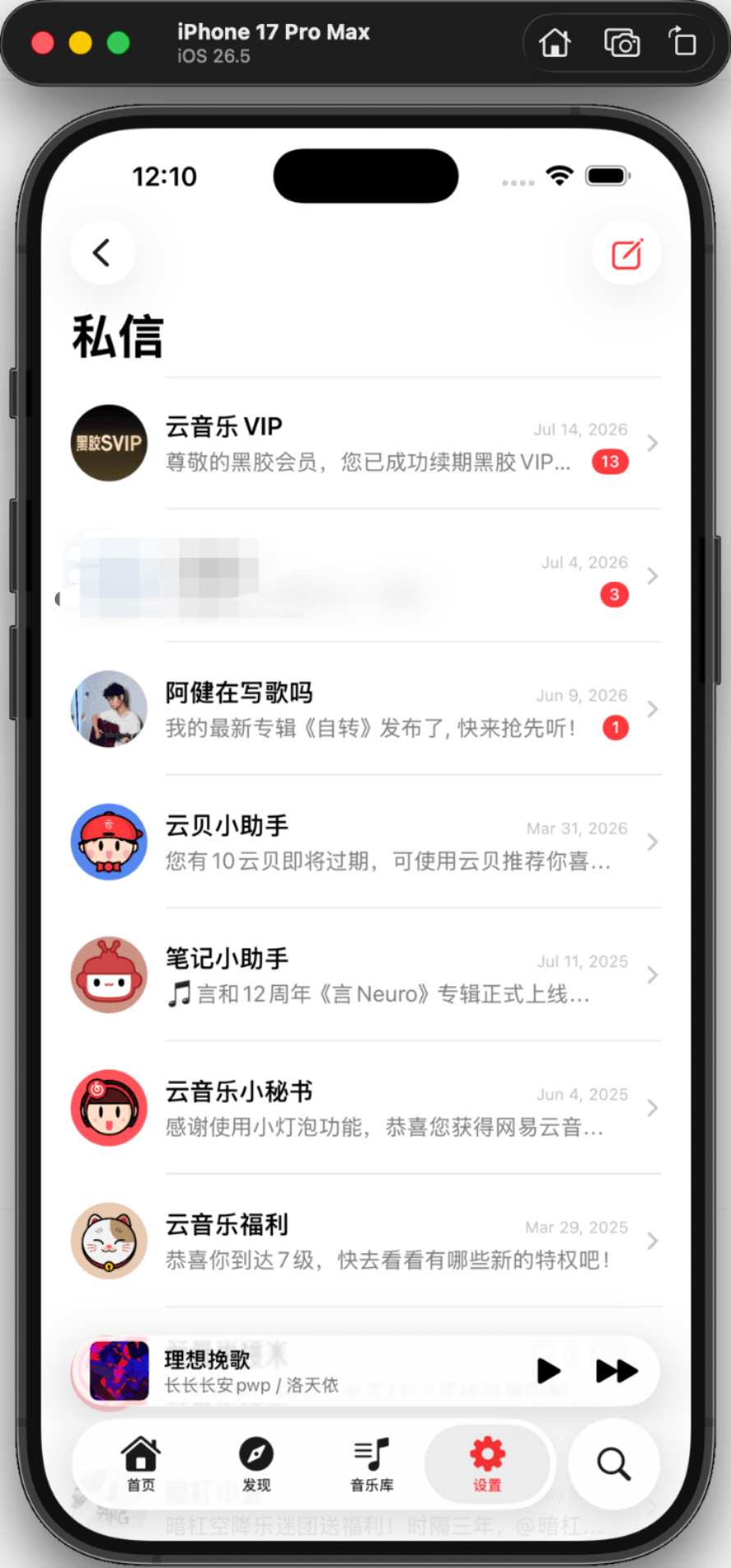
Task: Go back using the top-left arrow
Action: click(x=103, y=253)
